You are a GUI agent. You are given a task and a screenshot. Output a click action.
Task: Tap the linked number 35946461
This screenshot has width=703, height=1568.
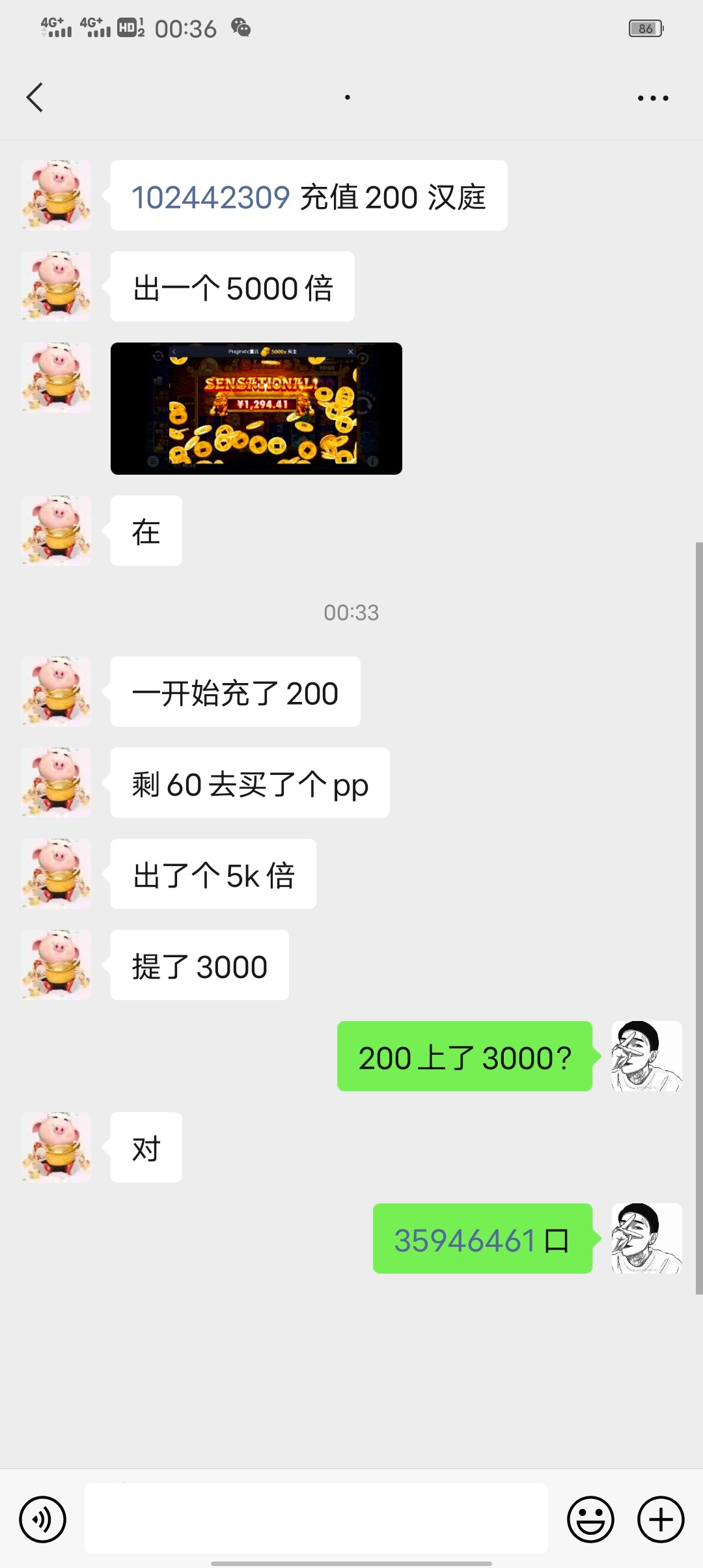click(x=465, y=1240)
